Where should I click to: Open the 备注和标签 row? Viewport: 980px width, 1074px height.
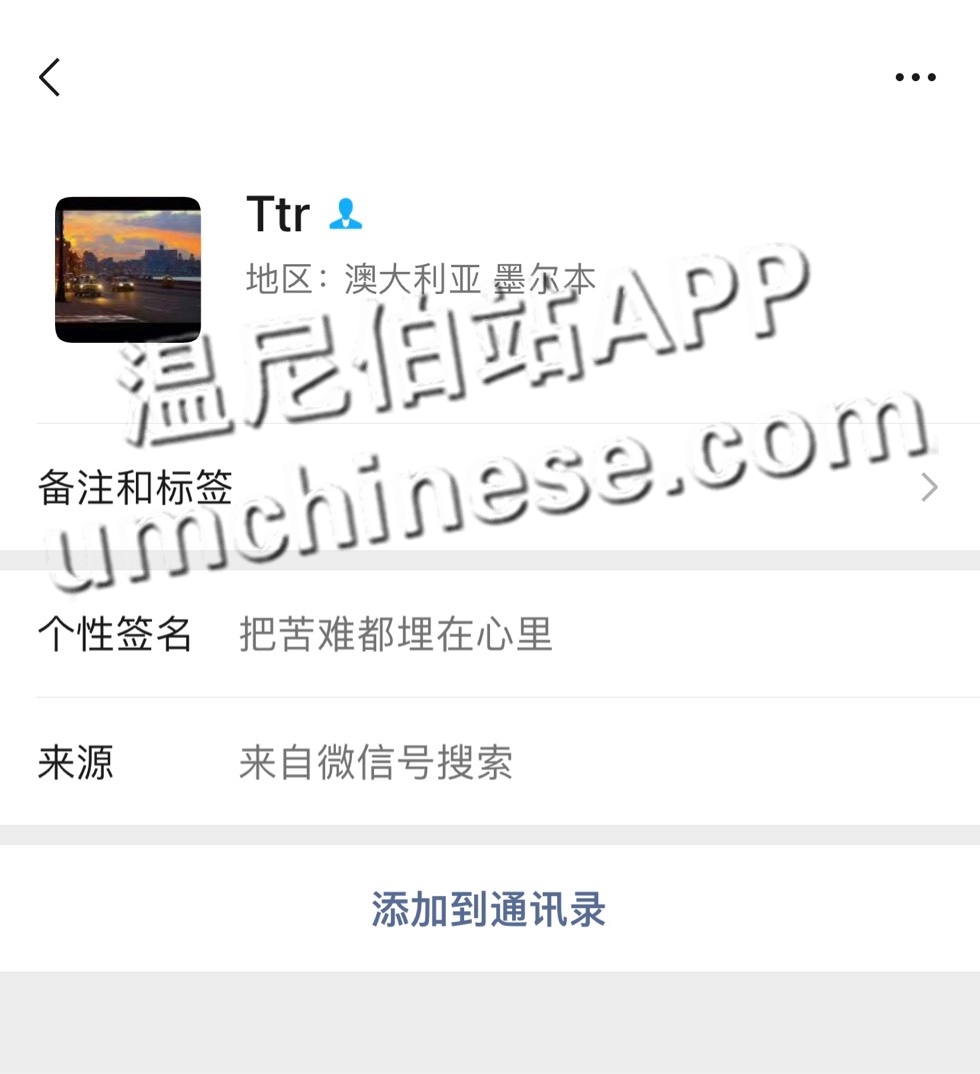pyautogui.click(x=488, y=488)
